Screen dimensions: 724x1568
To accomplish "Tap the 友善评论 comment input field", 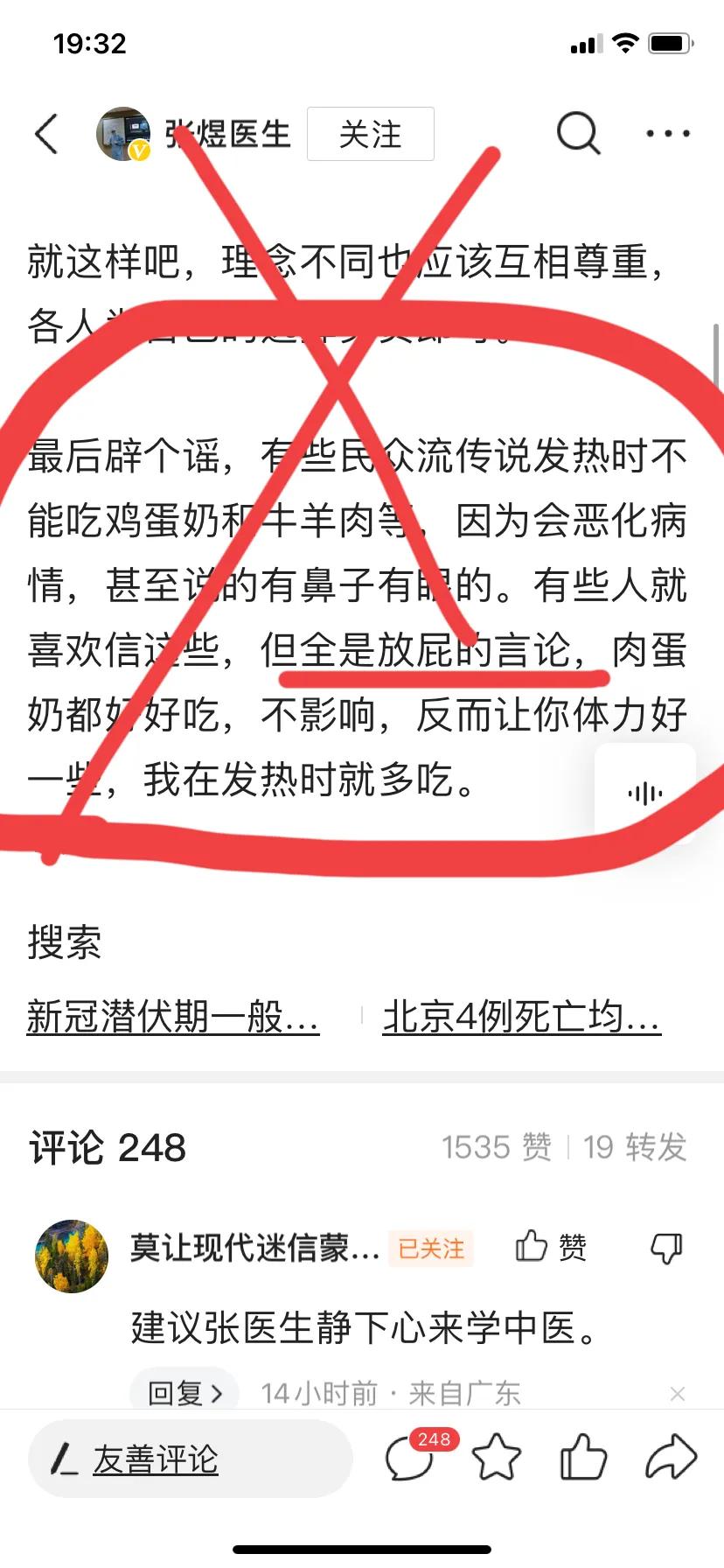I will (191, 1459).
